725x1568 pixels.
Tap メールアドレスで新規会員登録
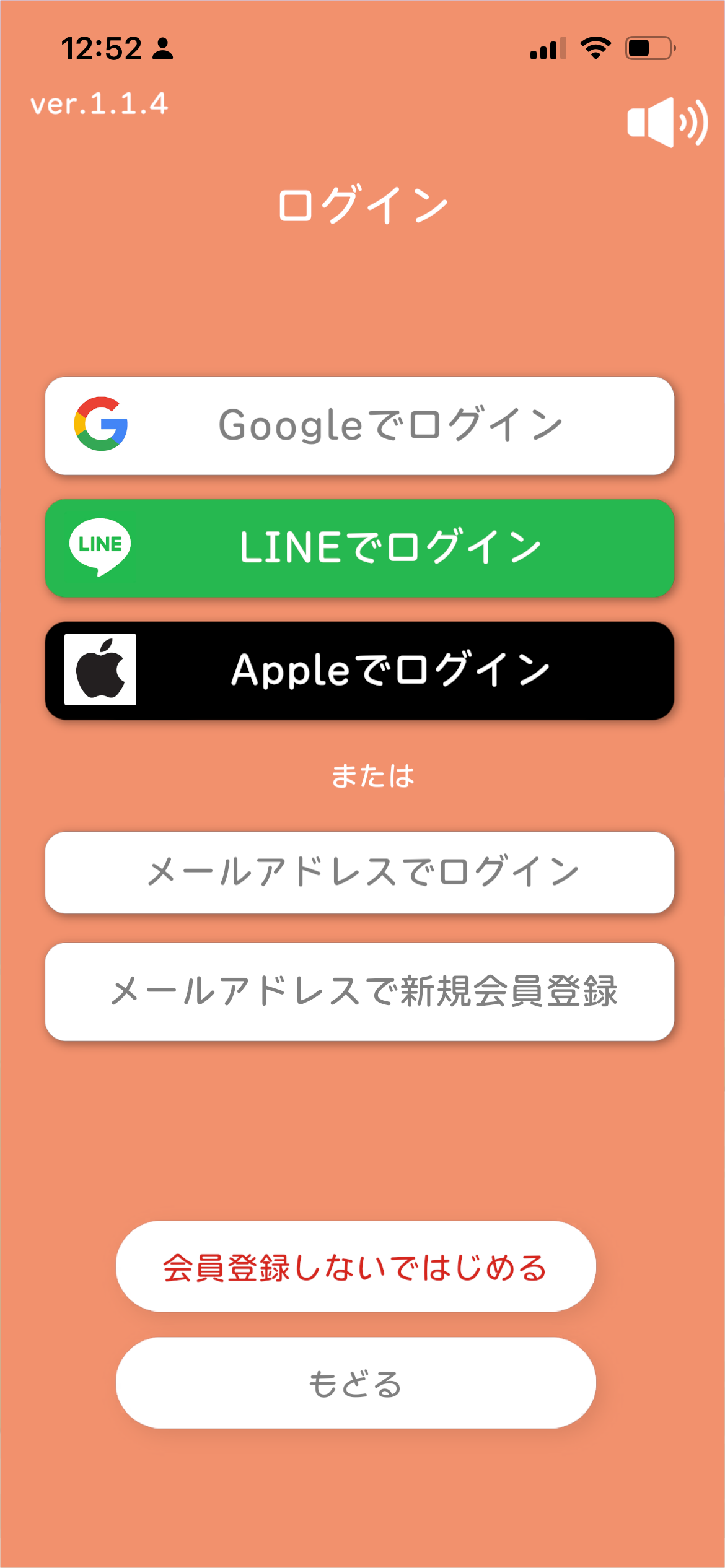pyautogui.click(x=359, y=991)
